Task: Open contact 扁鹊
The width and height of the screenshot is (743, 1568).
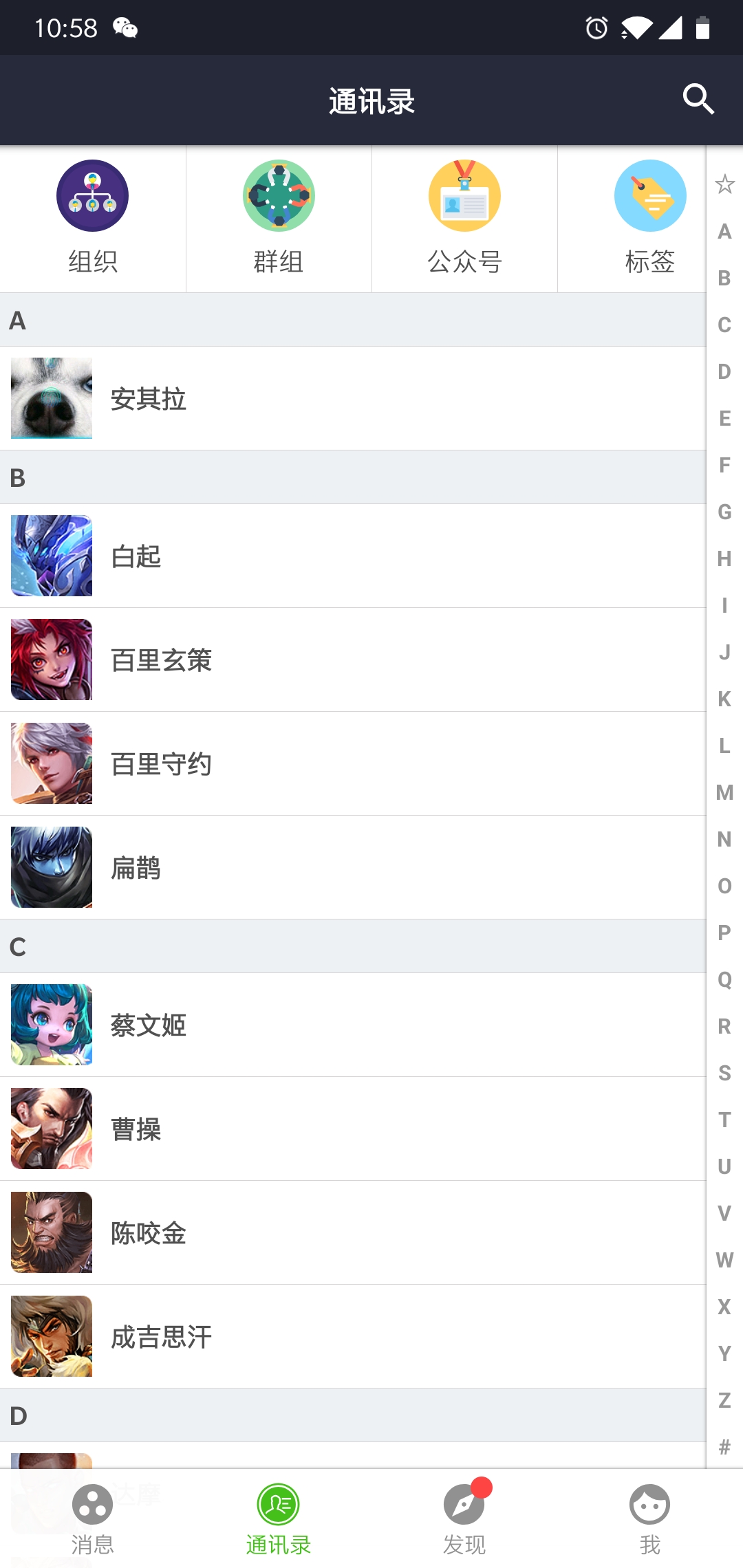Action: click(353, 867)
